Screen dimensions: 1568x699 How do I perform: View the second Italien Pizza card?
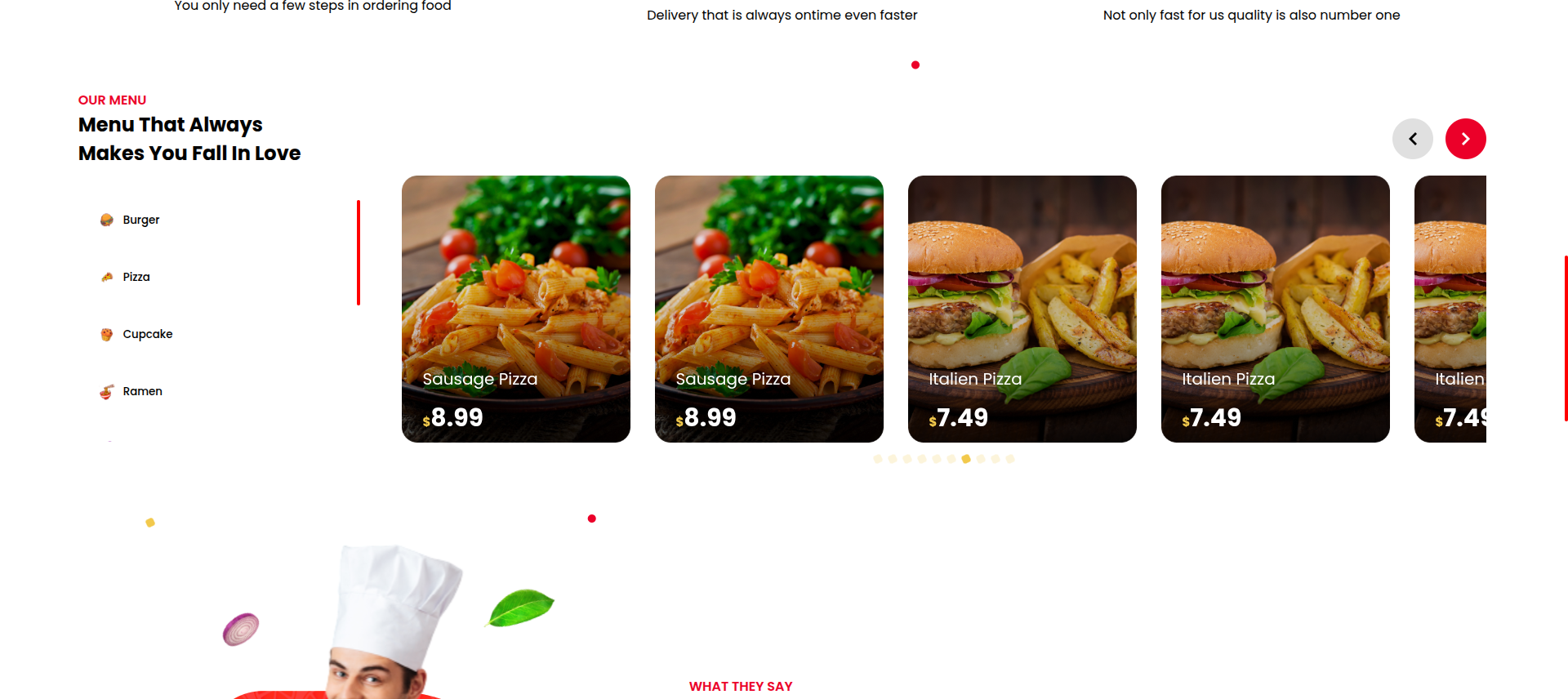point(1275,309)
